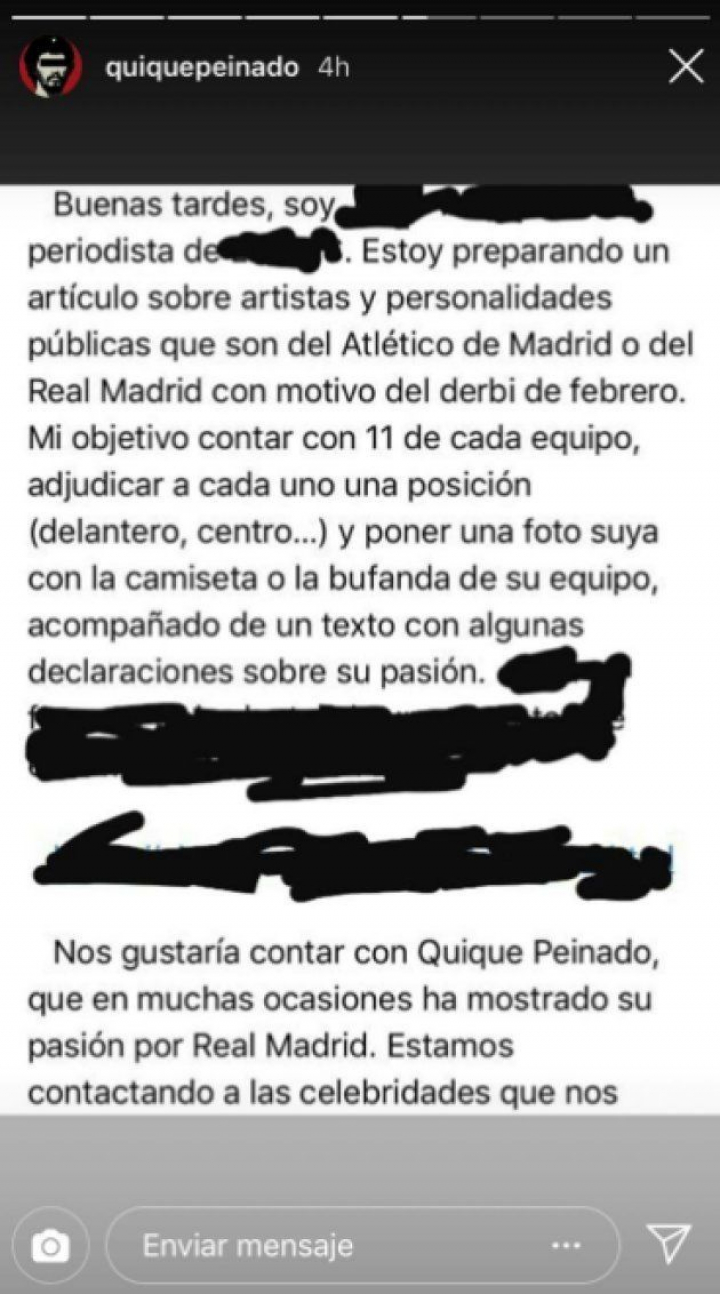Open quiquepeinado's profile picture
Screen dimensions: 720x1294
pyautogui.click(x=51, y=67)
